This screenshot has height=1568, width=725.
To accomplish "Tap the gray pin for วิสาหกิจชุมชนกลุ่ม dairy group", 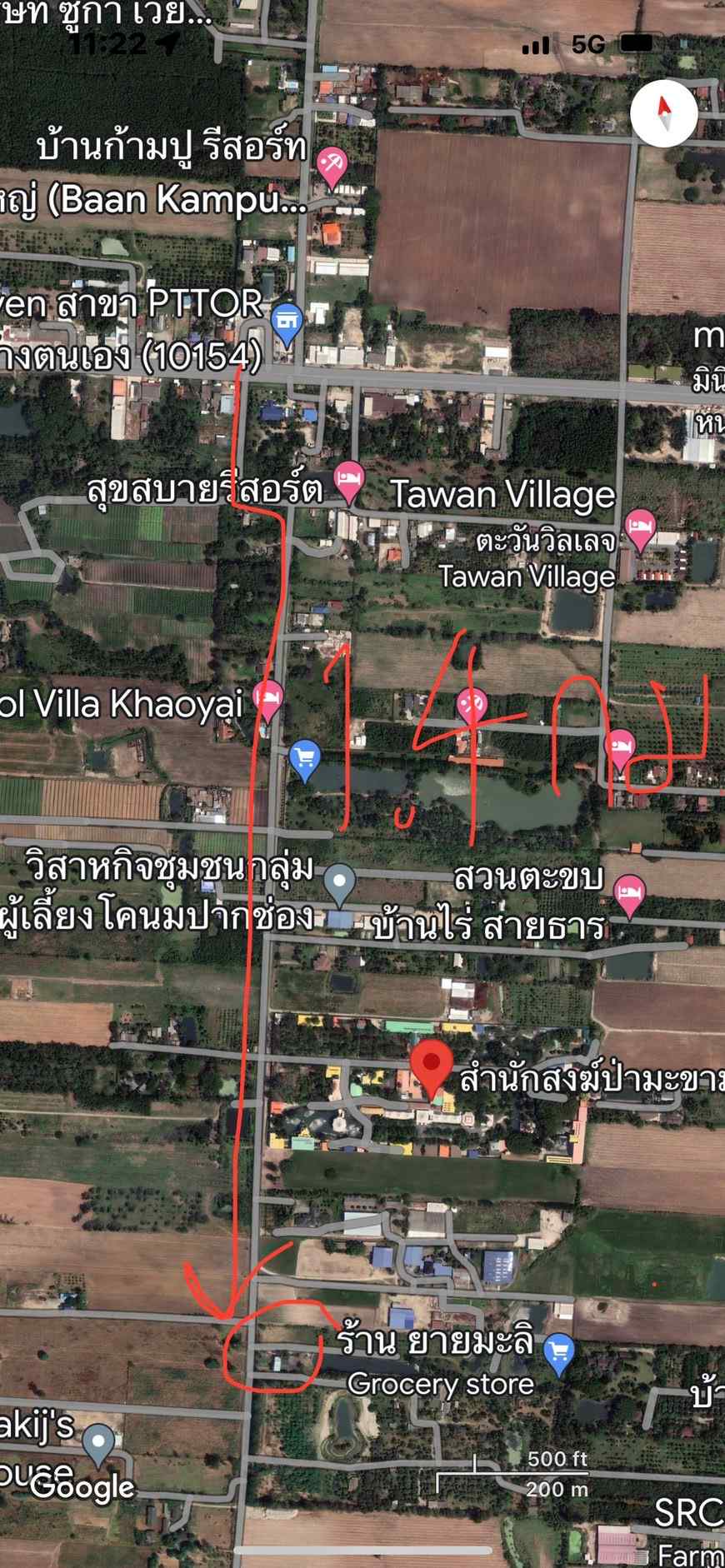I will 340,879.
